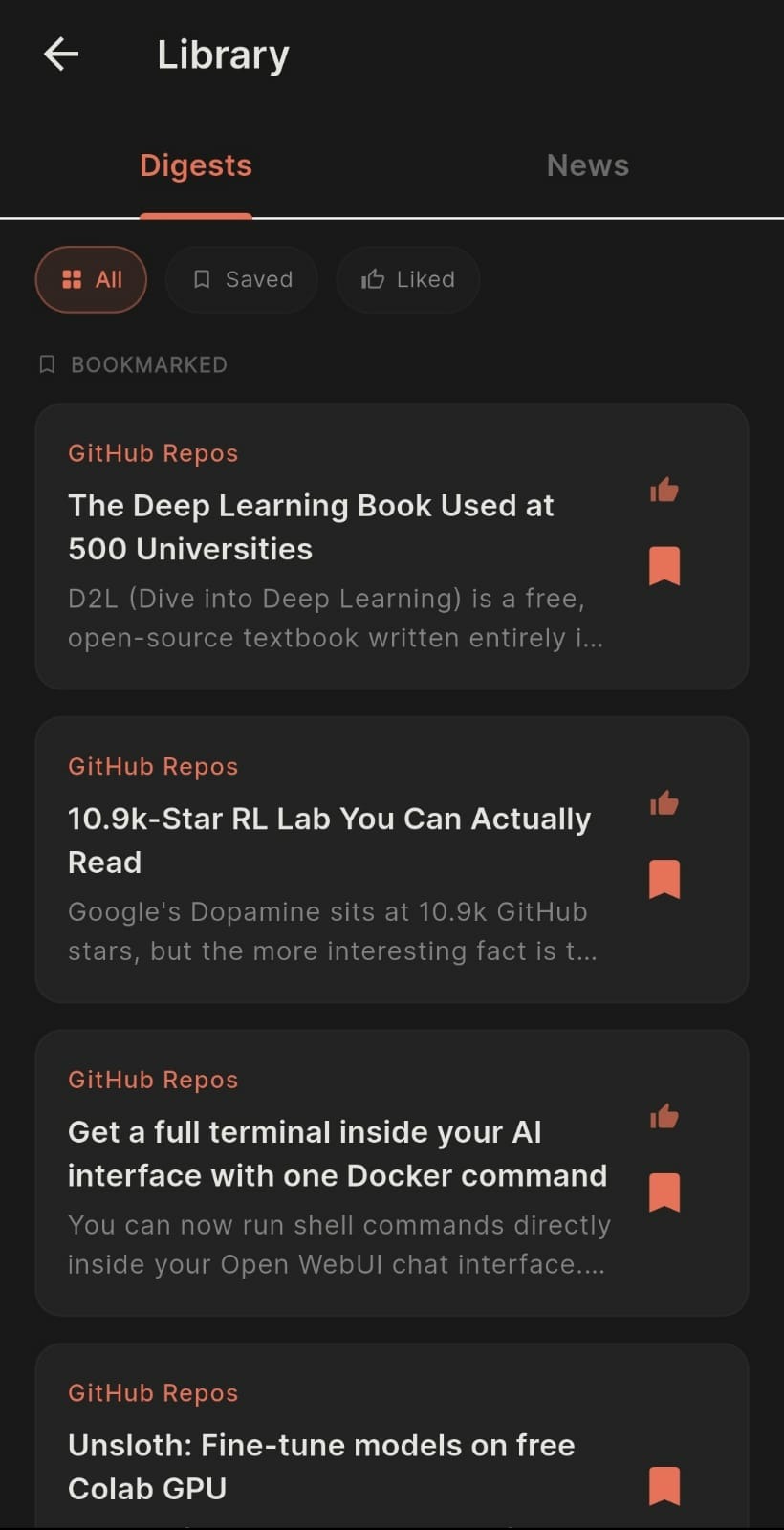The height and width of the screenshot is (1530, 784).
Task: Click the grid icon inside the All chip
Action: pyautogui.click(x=70, y=279)
